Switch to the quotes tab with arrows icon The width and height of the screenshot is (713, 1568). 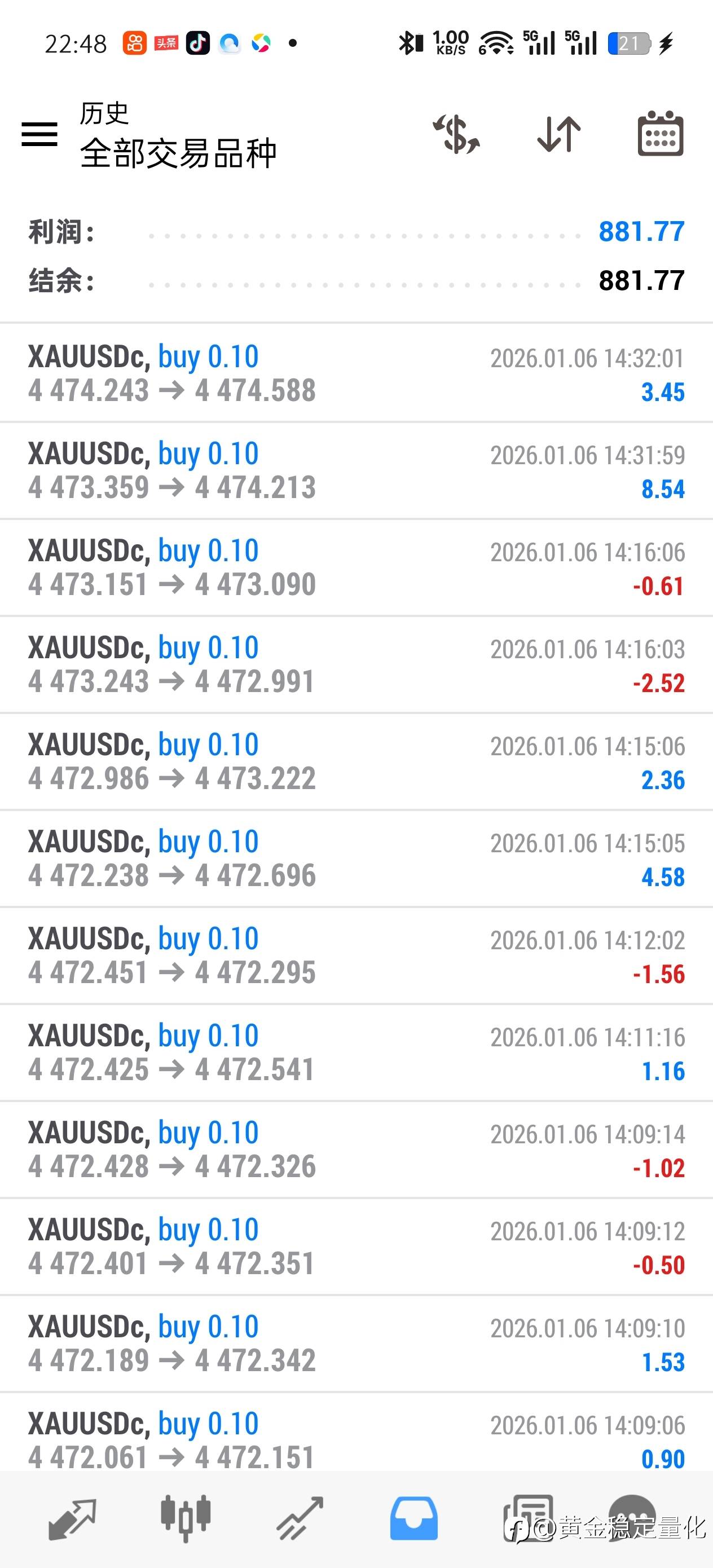tap(72, 1518)
